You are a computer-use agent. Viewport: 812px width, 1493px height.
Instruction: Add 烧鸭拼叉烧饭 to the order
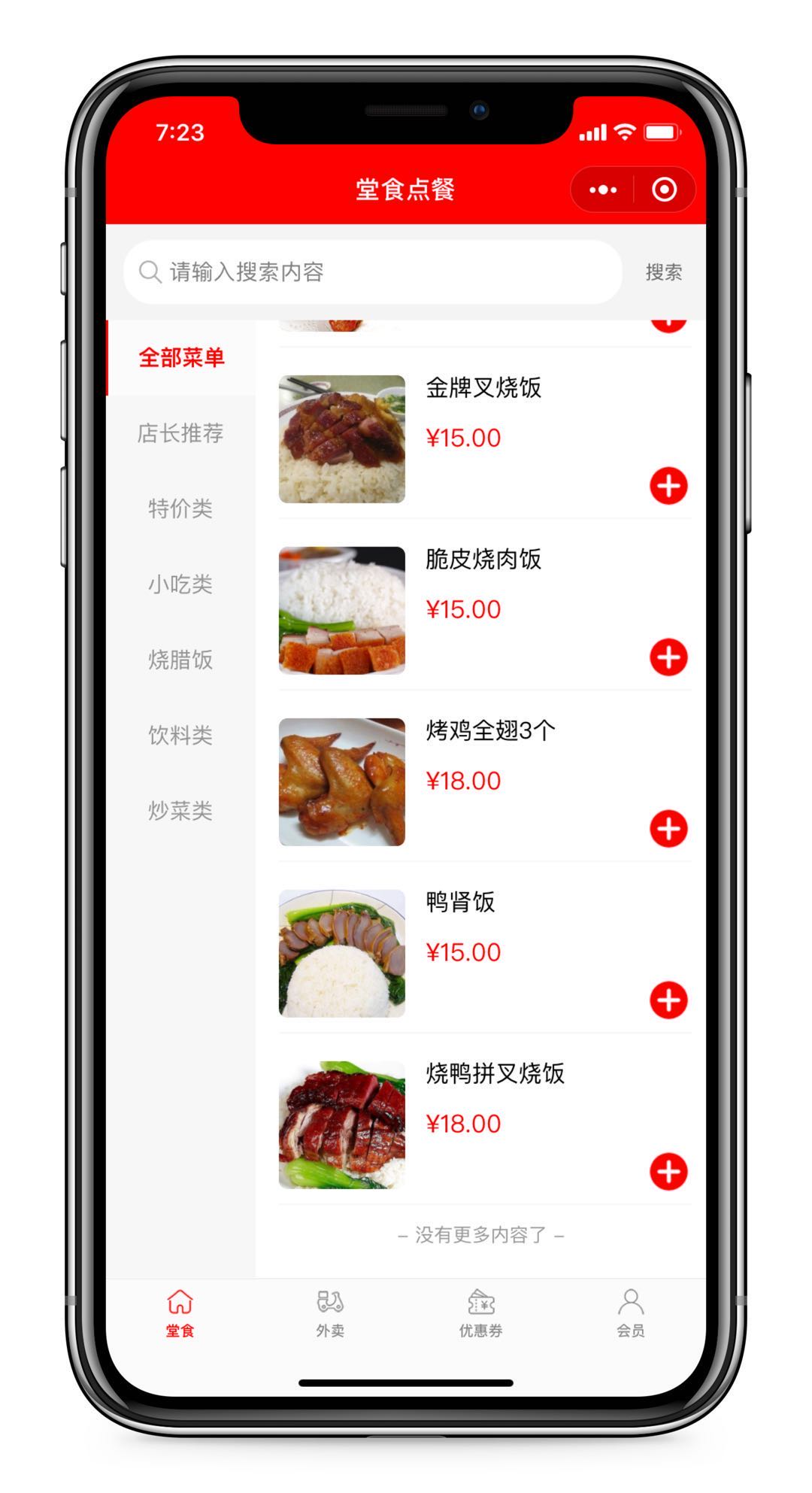pos(668,1172)
